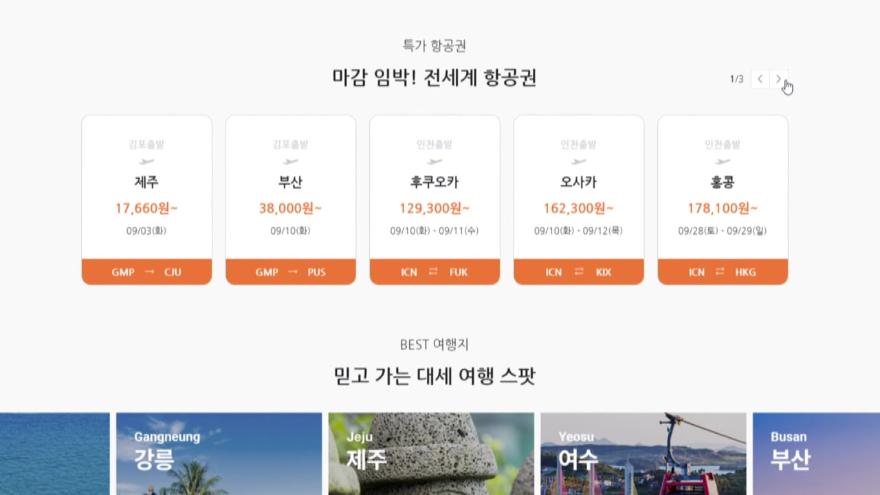Image resolution: width=880 pixels, height=495 pixels.
Task: View the Busan 부산 travel spot
Action: point(815,453)
